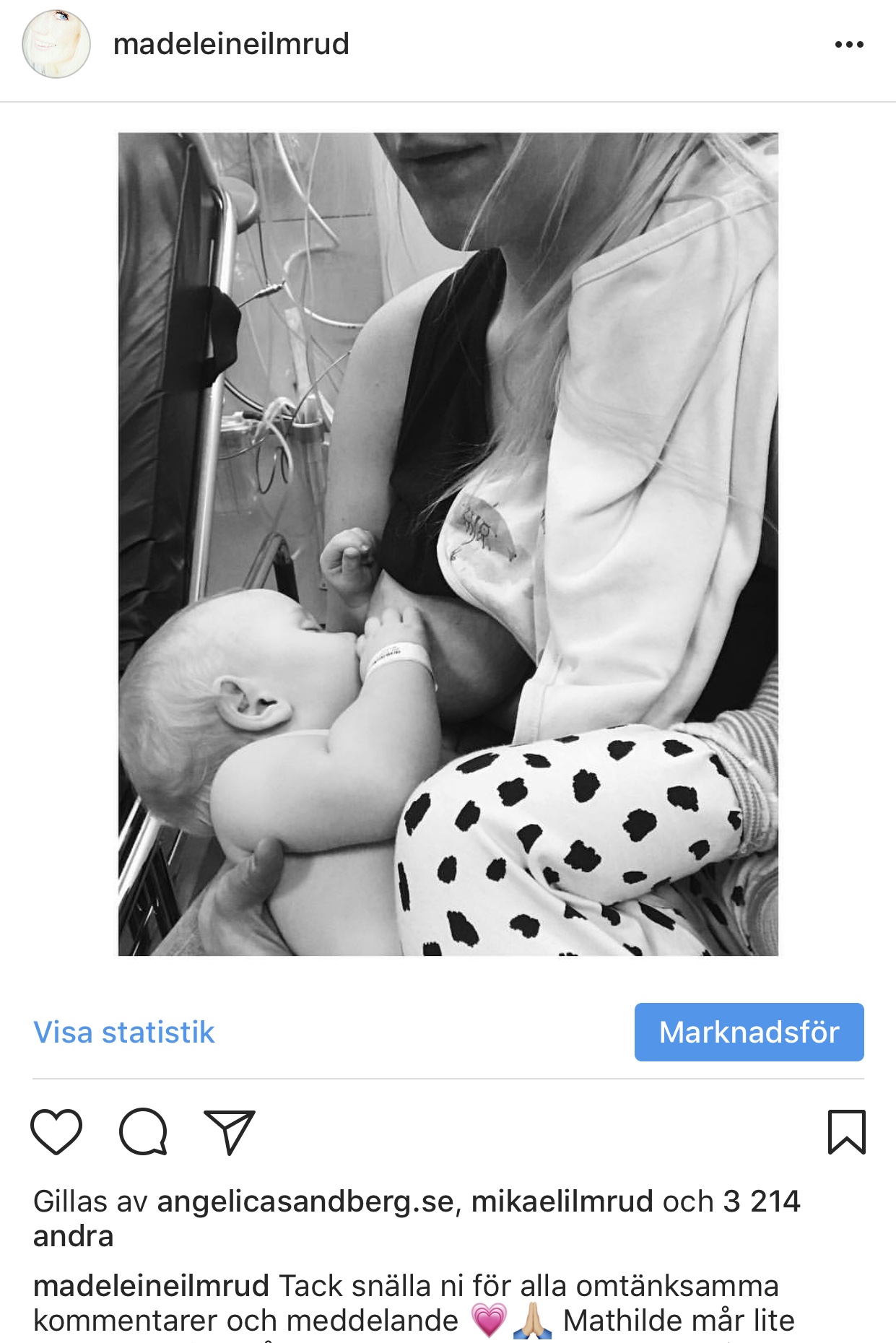Open the black and white post photo
Viewport: 896px width, 1343px height.
pyautogui.click(x=448, y=544)
